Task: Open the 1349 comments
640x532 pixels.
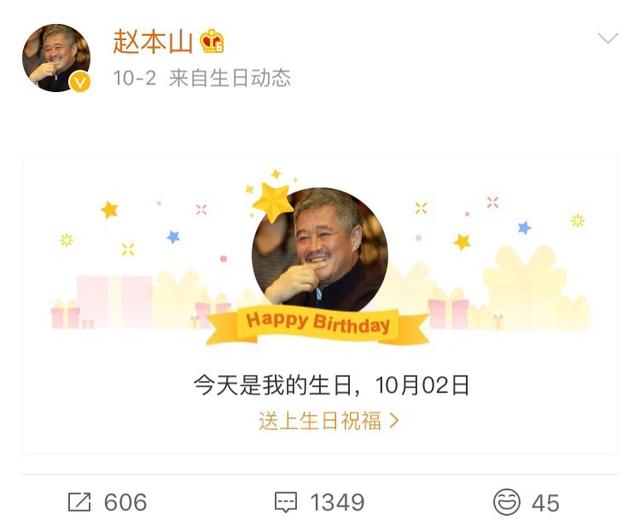Action: [x=320, y=502]
